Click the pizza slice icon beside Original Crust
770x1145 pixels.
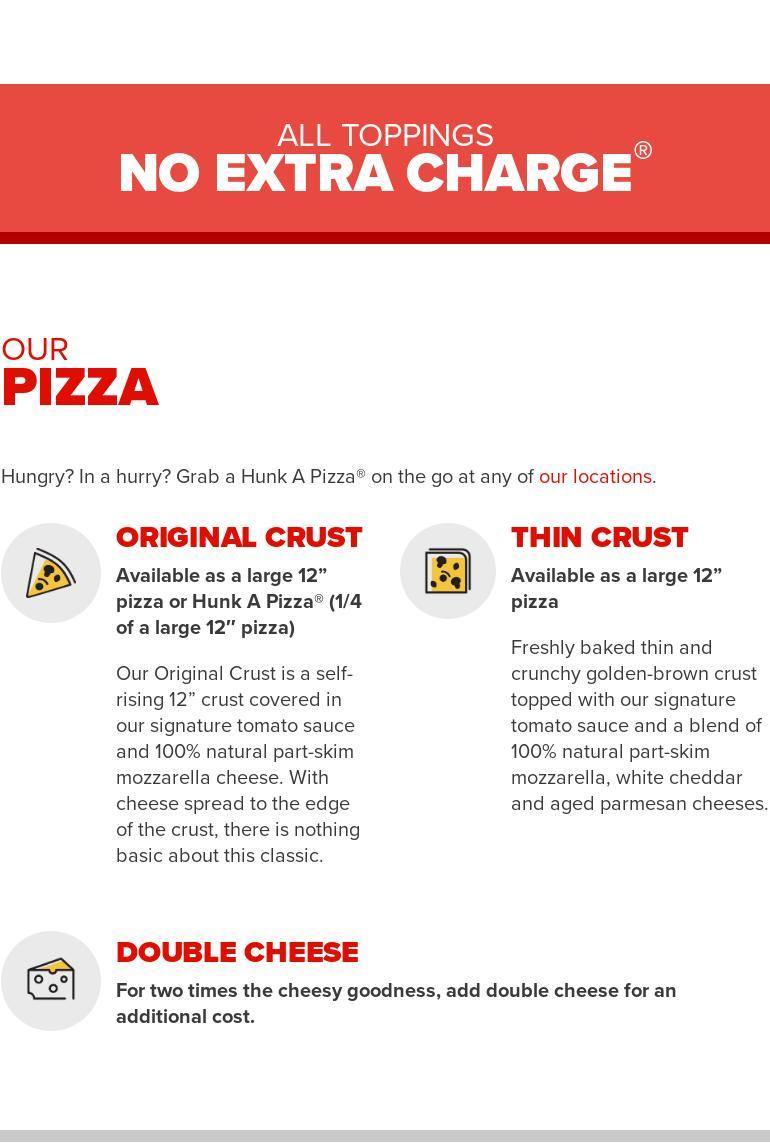51,572
